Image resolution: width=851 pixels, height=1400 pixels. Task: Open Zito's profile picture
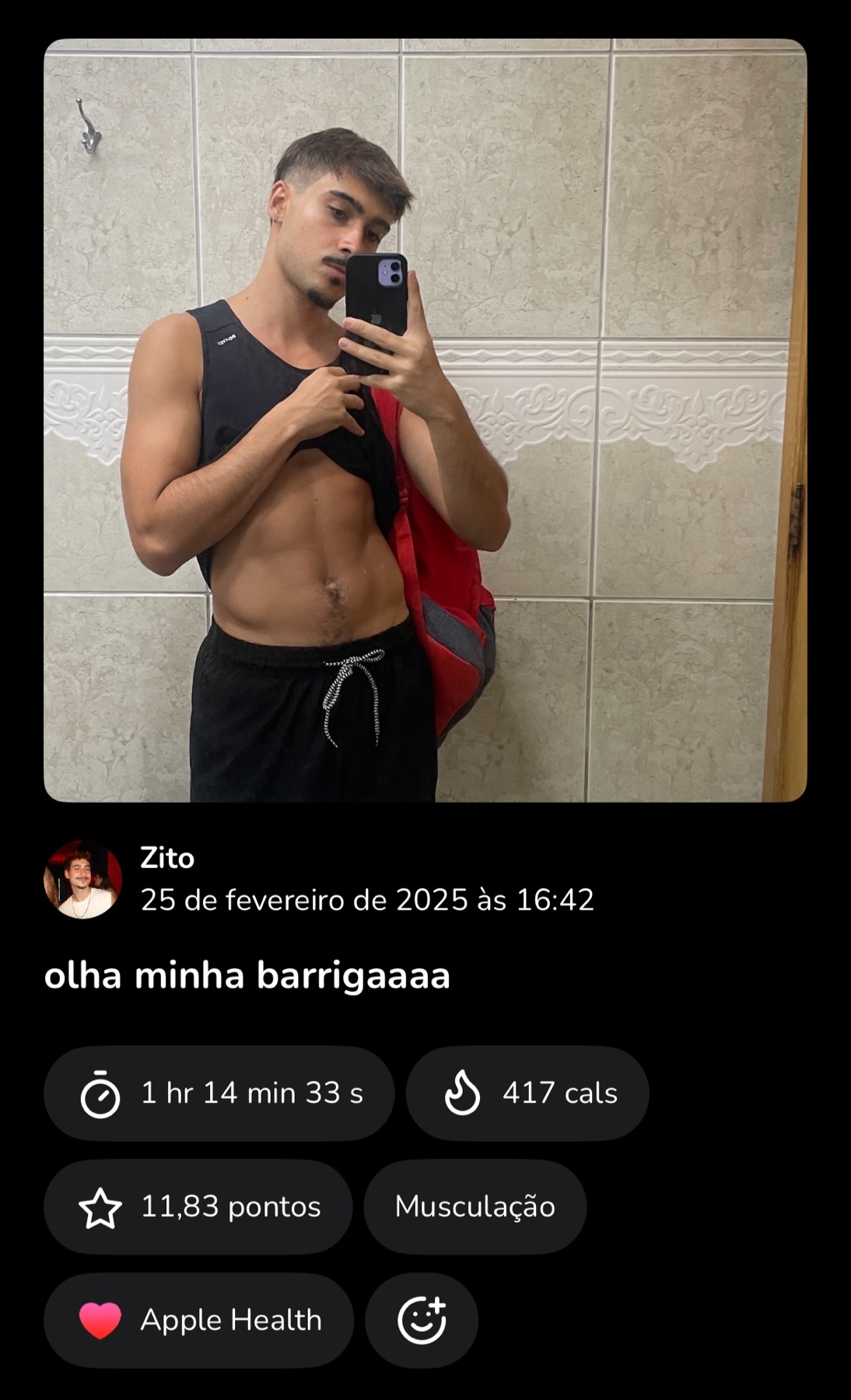(x=83, y=879)
